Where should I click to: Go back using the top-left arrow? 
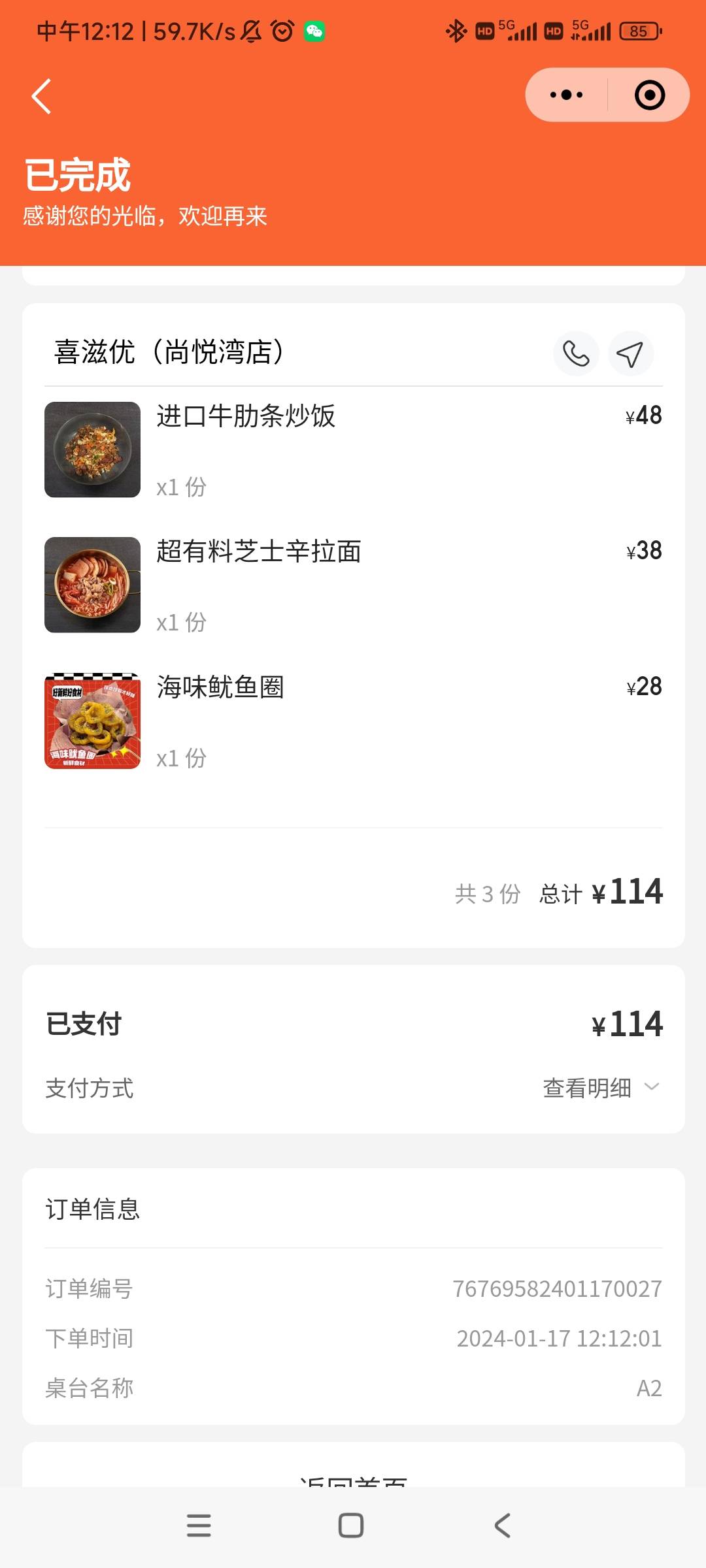point(41,96)
